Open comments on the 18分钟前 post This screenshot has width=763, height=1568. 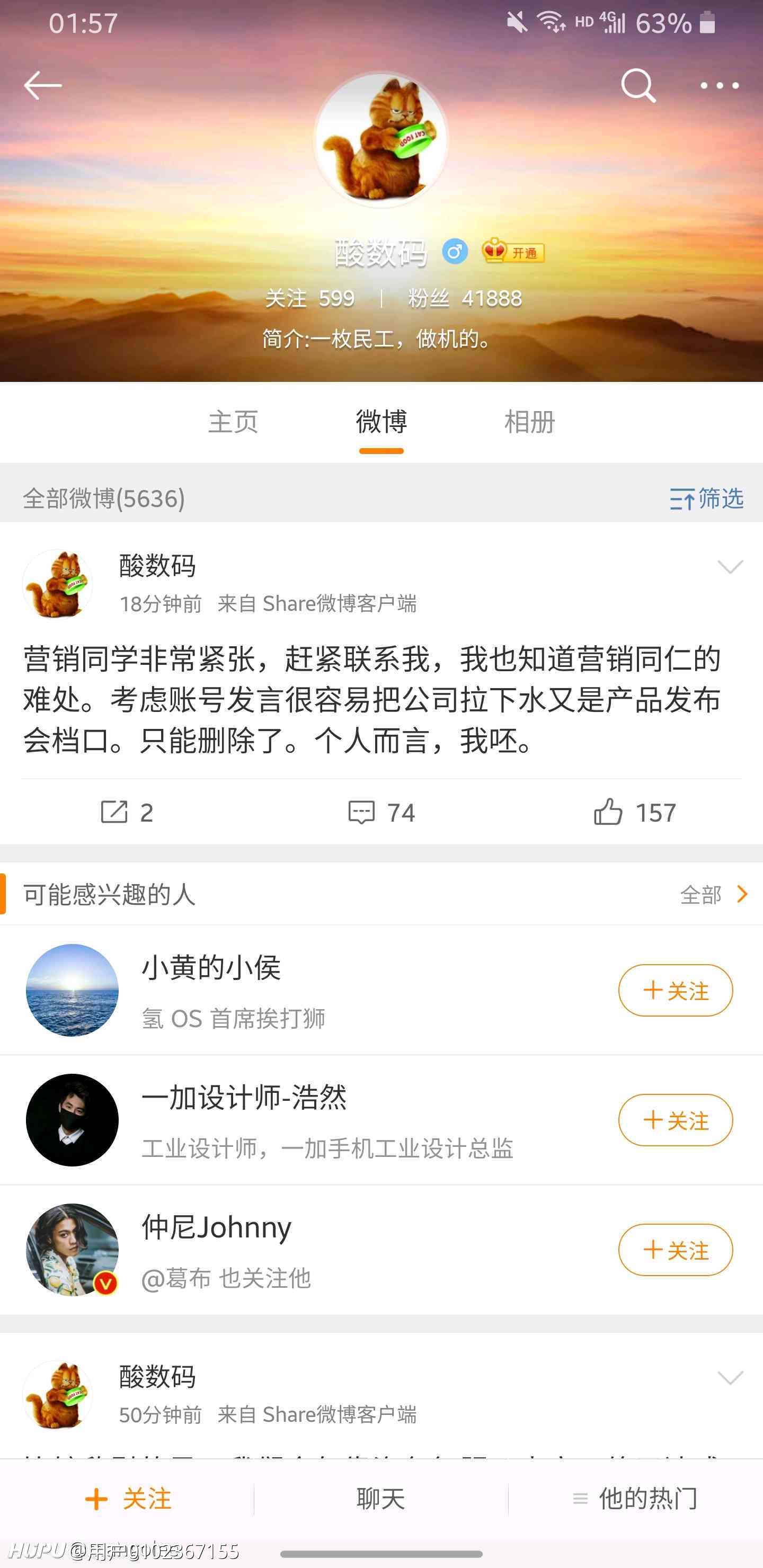pos(381,812)
